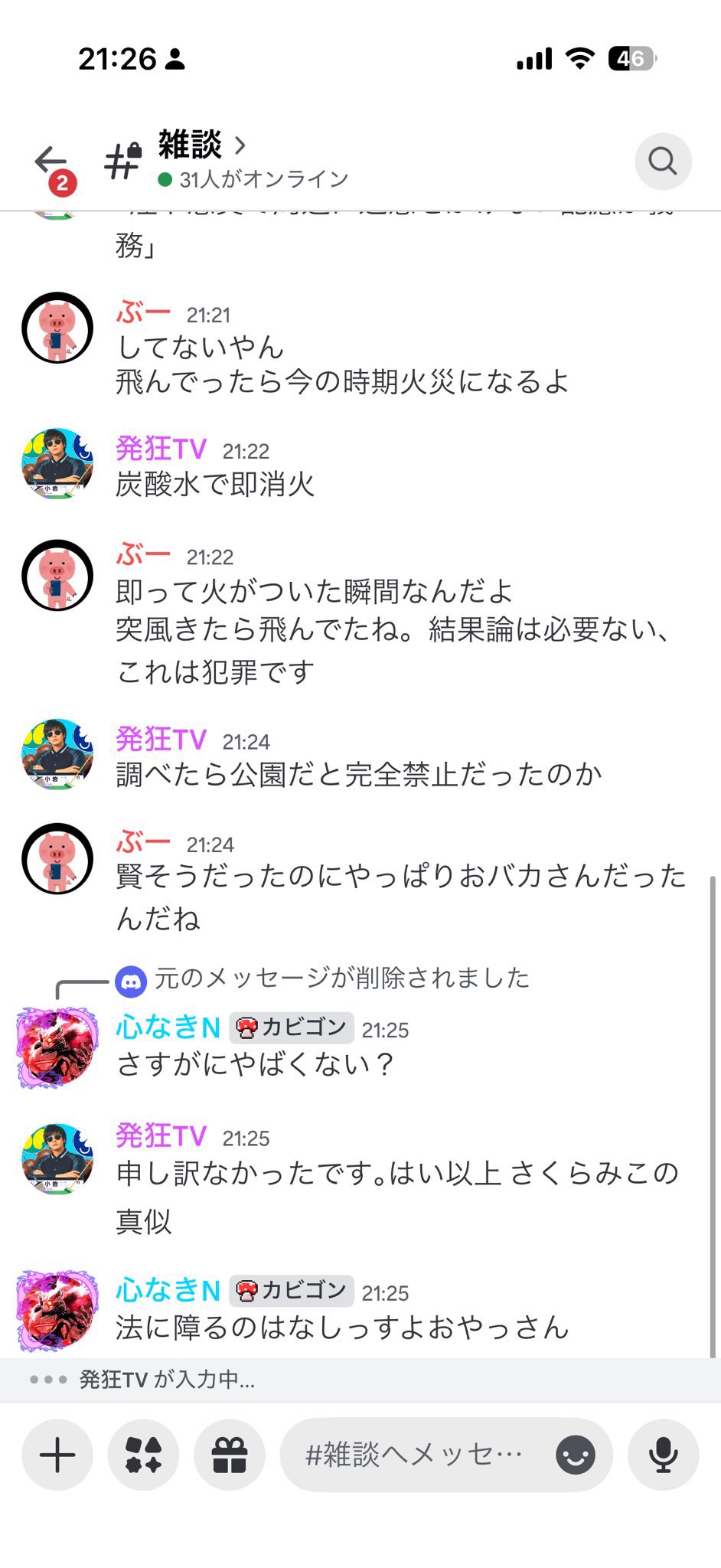Viewport: 721px width, 1568px height.
Task: Open the カビゴン tag on the 21:25 reply
Action: coord(292,1027)
